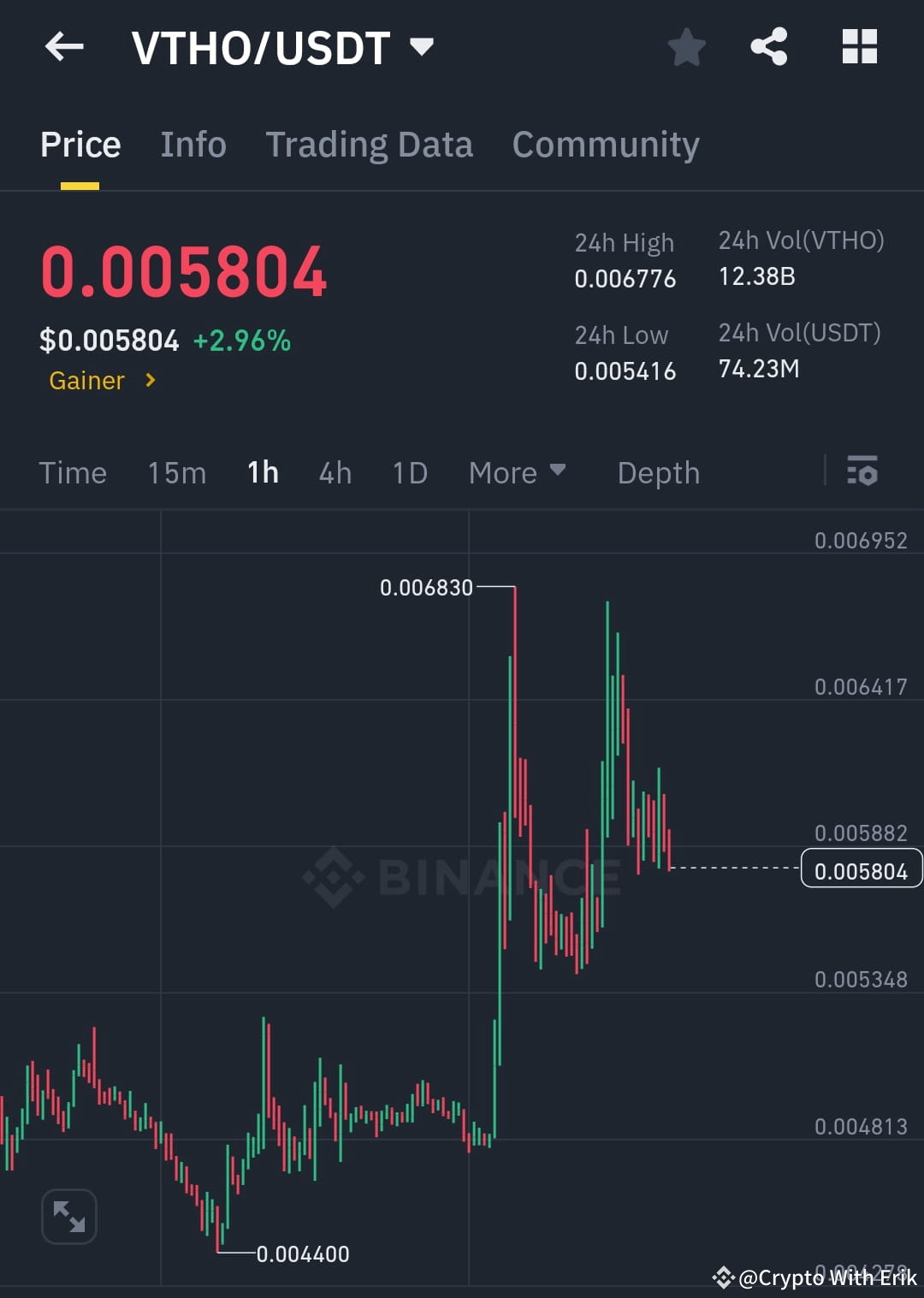The height and width of the screenshot is (1298, 924).
Task: Expand chart to fullscreen with corner arrows icon
Action: pyautogui.click(x=68, y=1215)
